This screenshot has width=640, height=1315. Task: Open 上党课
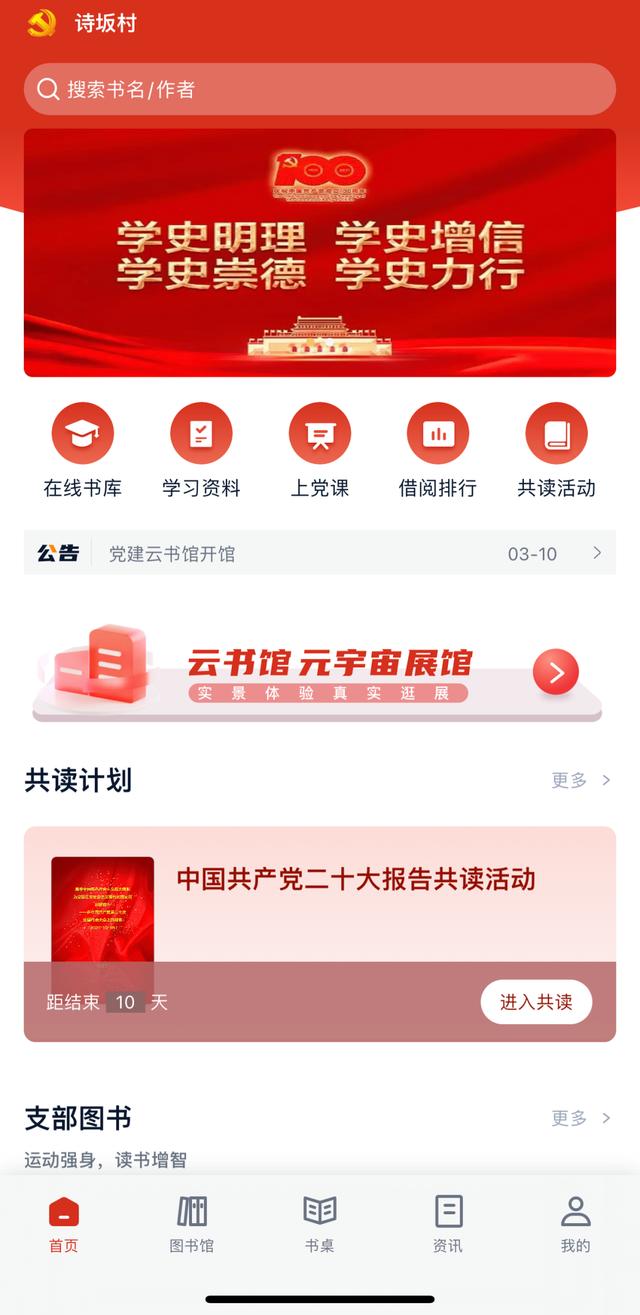320,449
